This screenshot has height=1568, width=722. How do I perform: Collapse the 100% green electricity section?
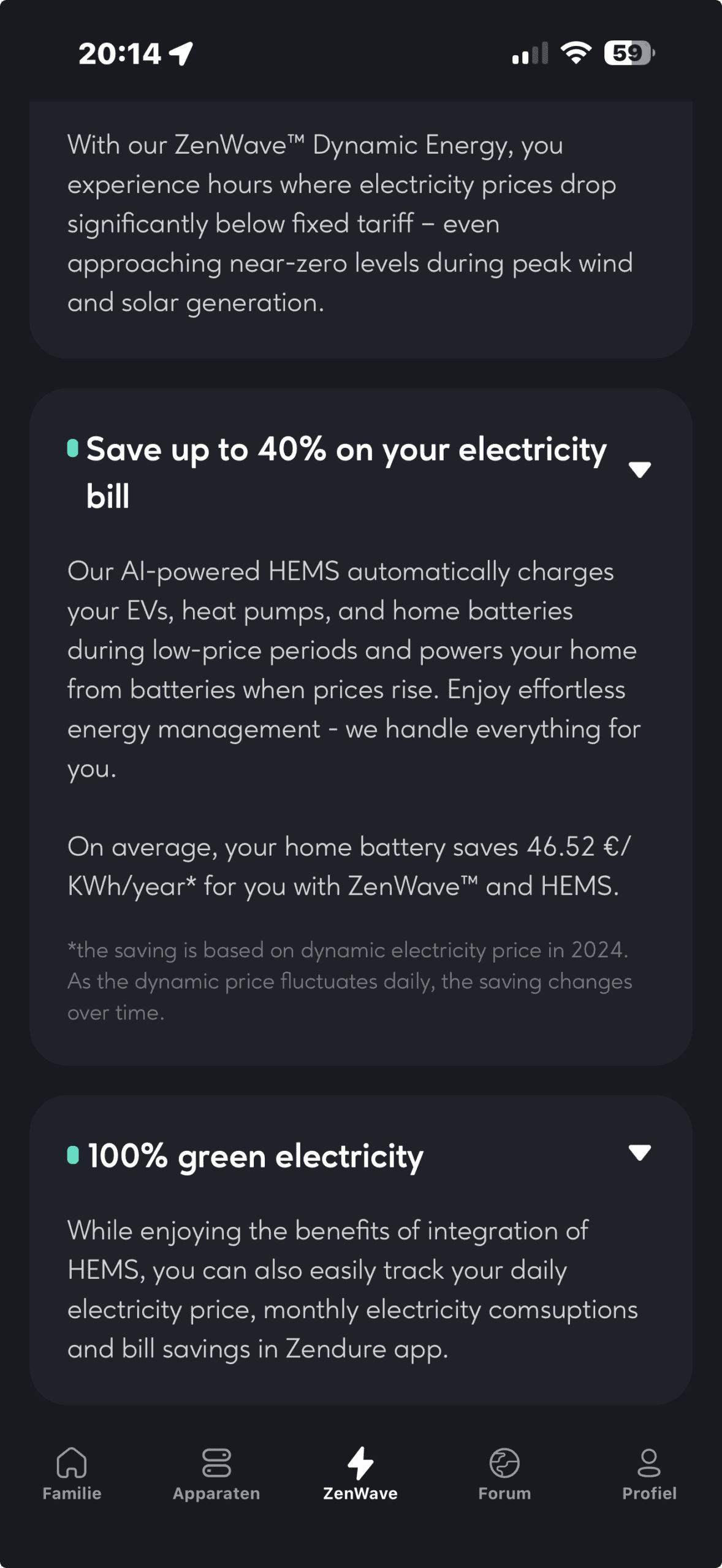pyautogui.click(x=639, y=1153)
